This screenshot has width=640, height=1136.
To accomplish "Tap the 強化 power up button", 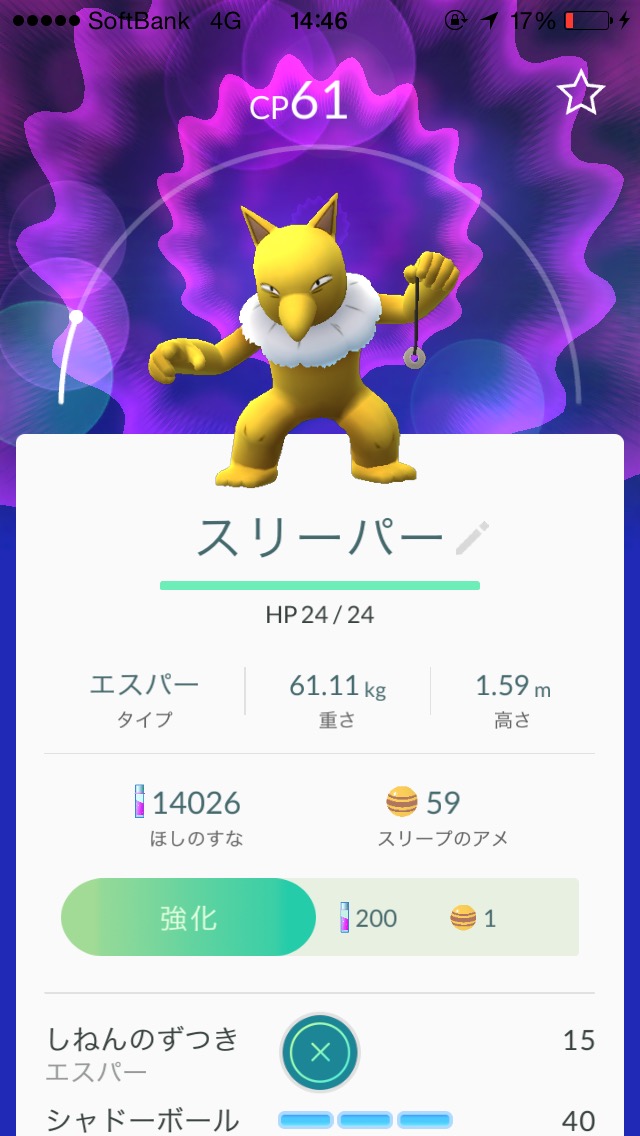I will click(189, 917).
